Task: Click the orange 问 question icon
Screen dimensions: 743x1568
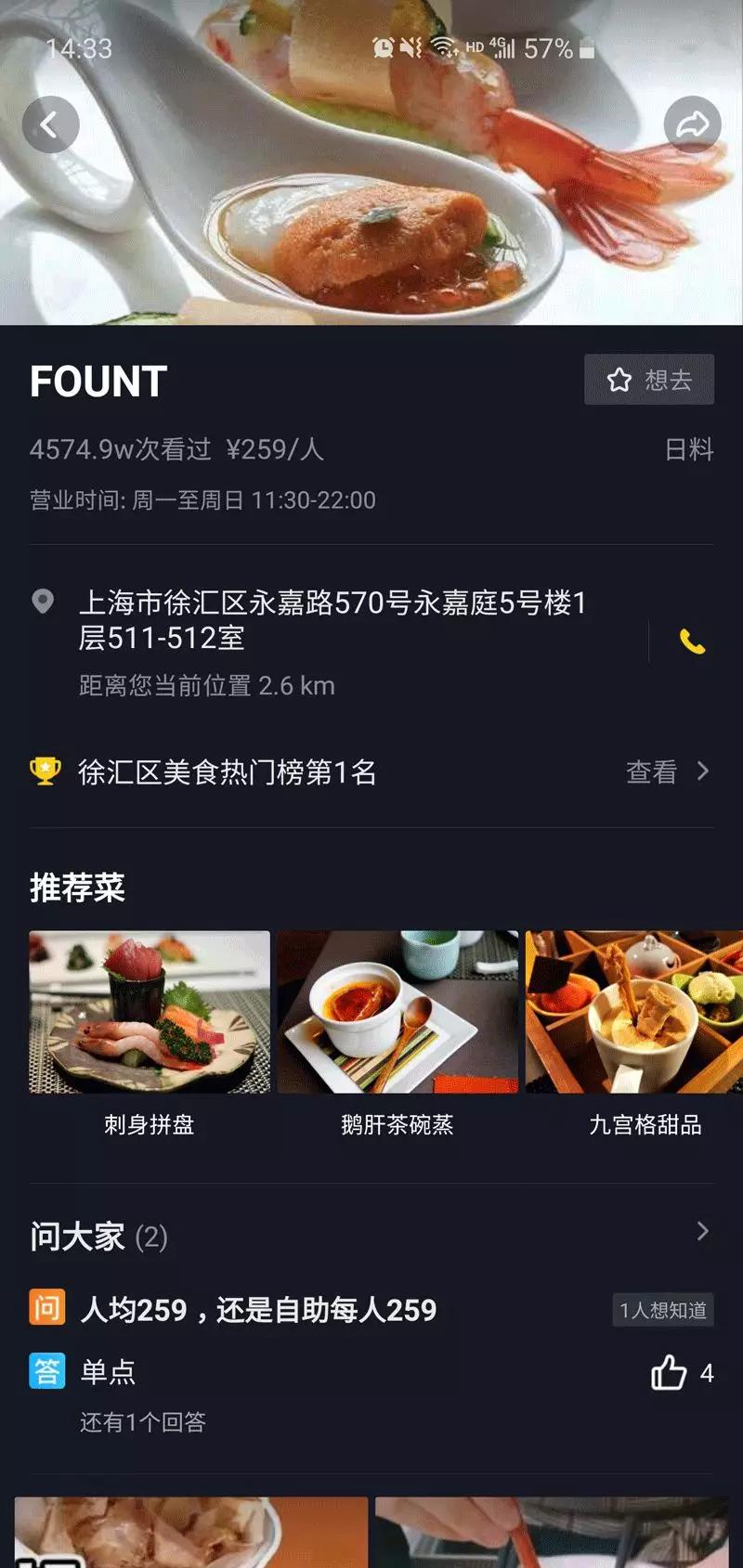Action: point(47,1308)
